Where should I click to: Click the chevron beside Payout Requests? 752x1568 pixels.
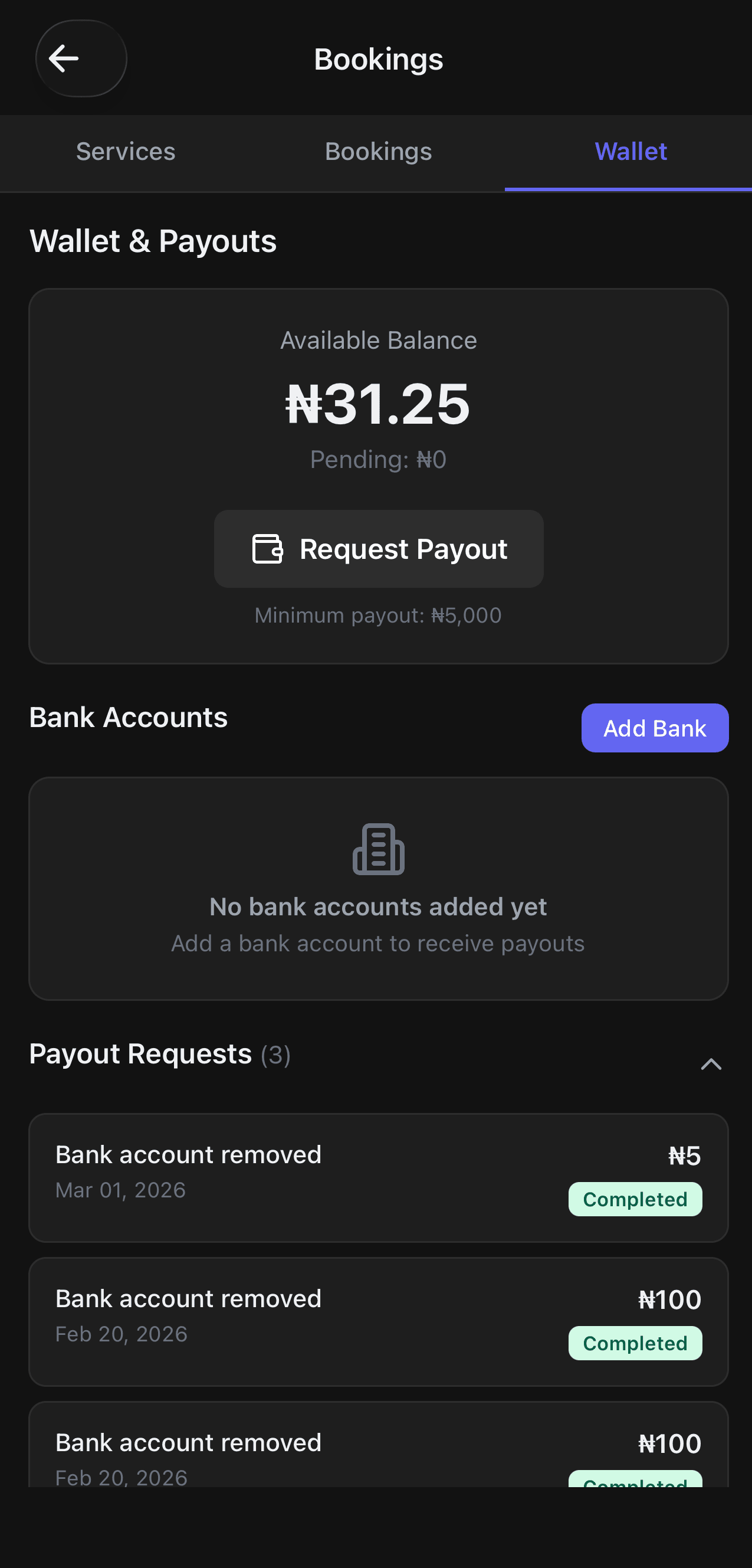click(711, 1064)
